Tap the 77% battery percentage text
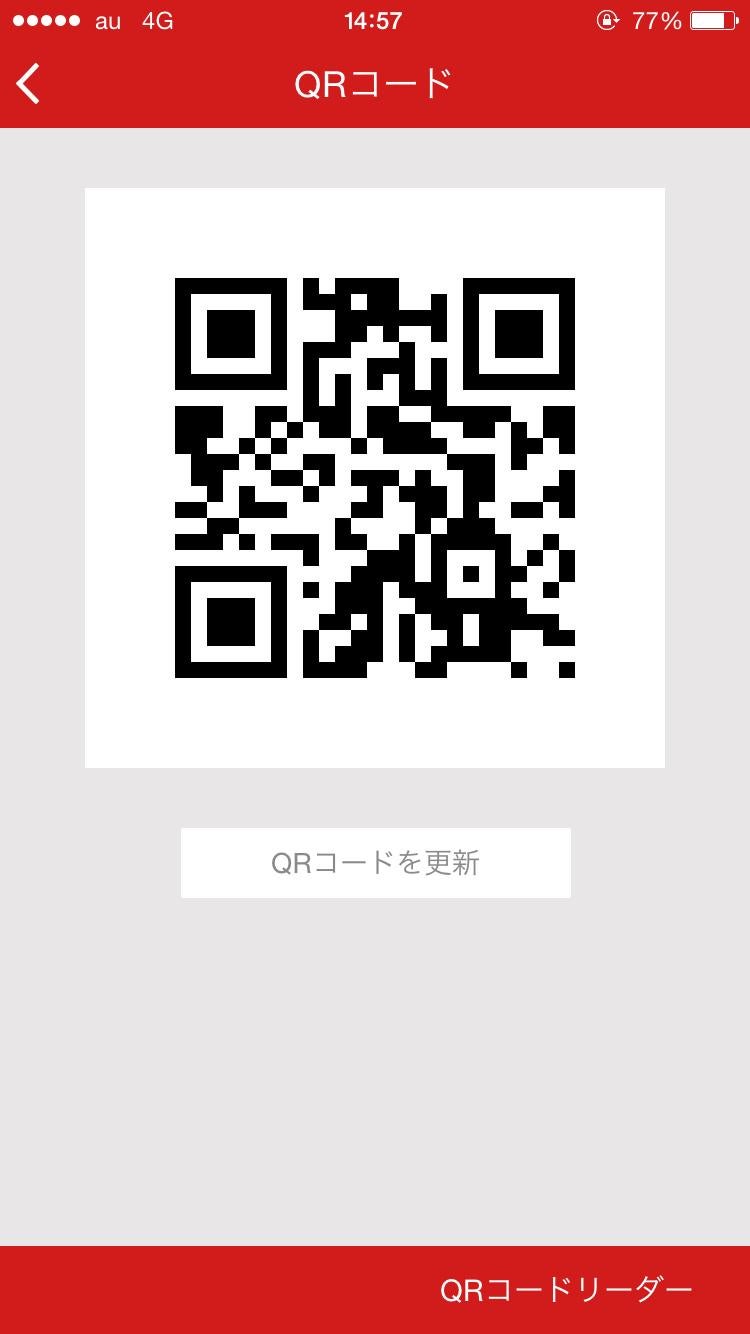Image resolution: width=750 pixels, height=1334 pixels. [655, 19]
